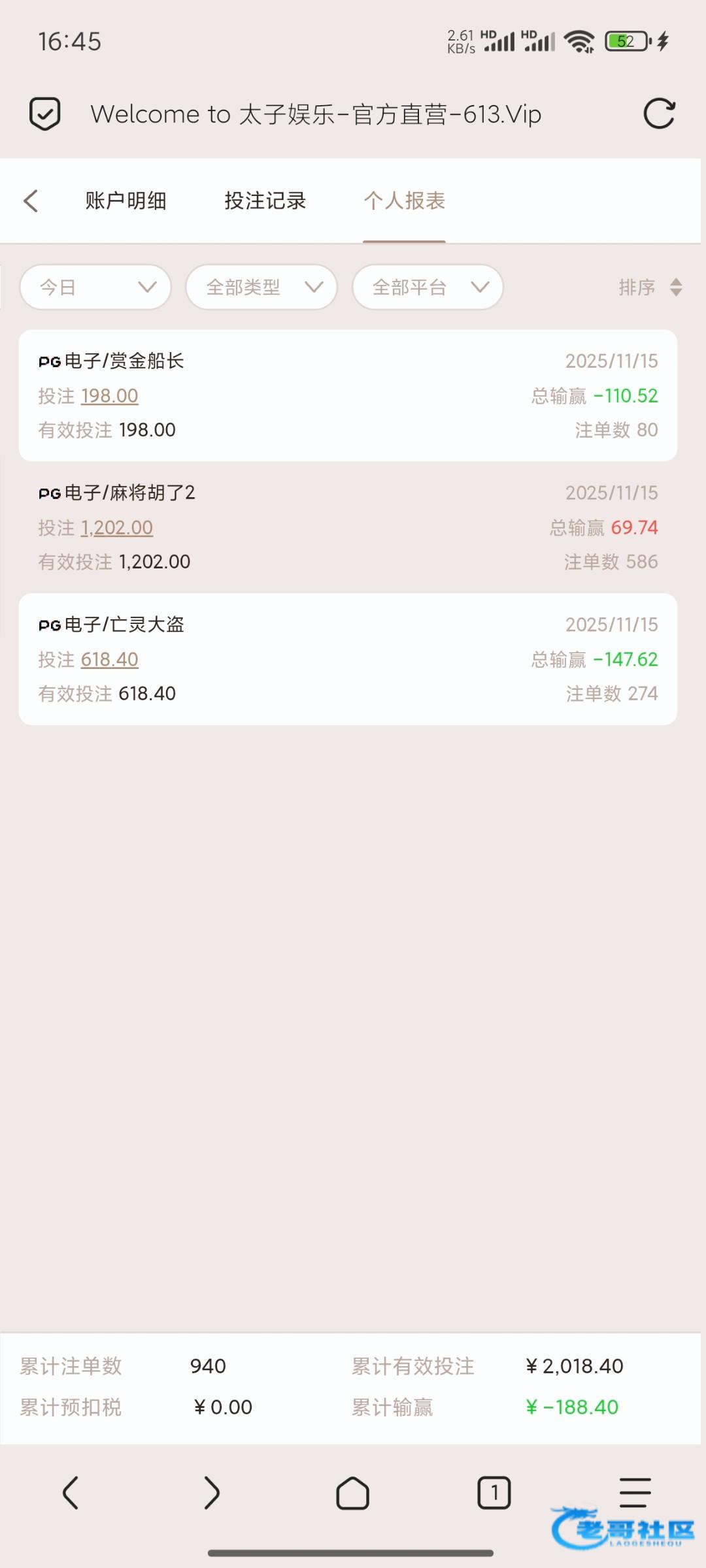706x1568 pixels.
Task: Expand the 今日 date dropdown
Action: pyautogui.click(x=95, y=287)
